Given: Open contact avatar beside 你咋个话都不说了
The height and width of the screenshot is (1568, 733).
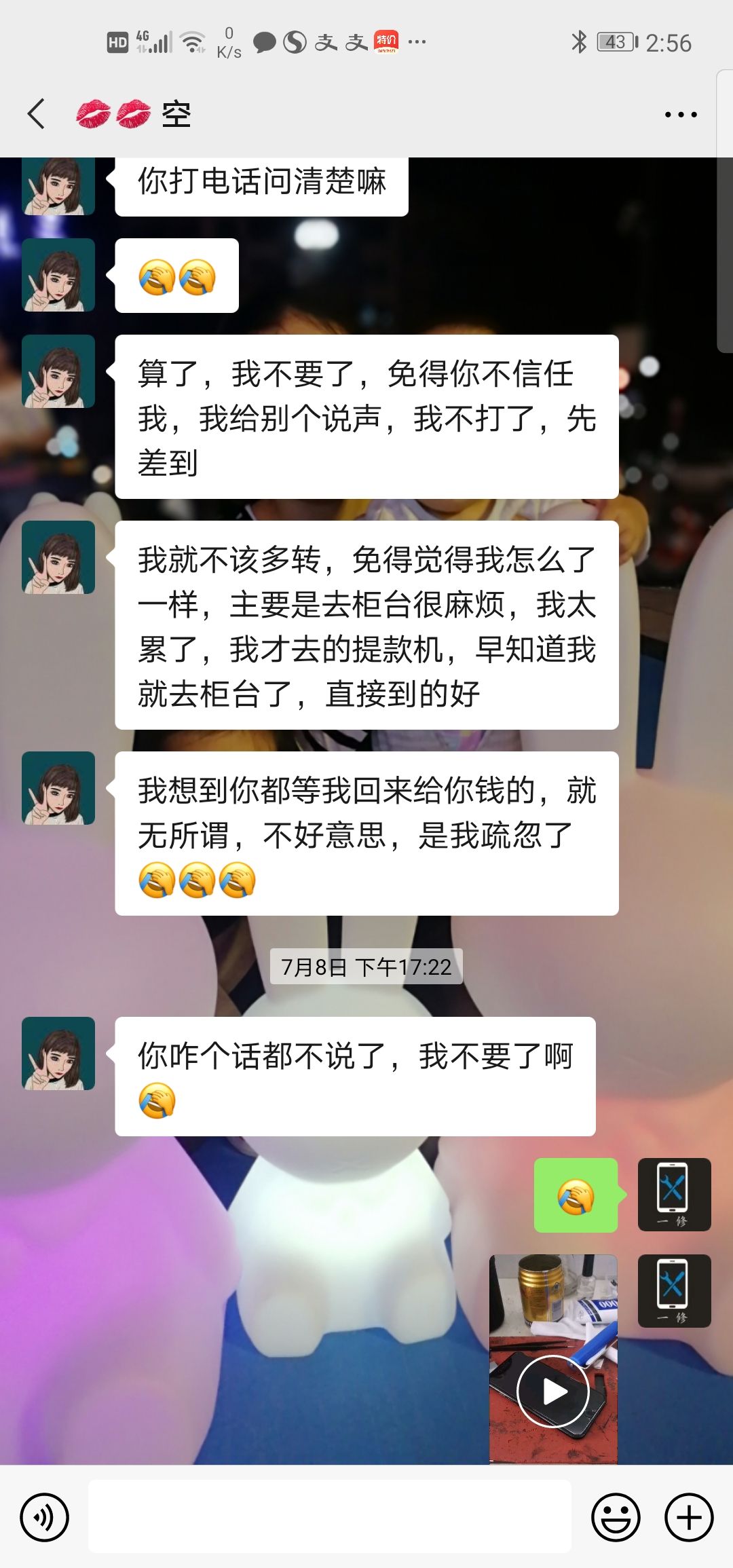Looking at the screenshot, I should pos(58,1053).
